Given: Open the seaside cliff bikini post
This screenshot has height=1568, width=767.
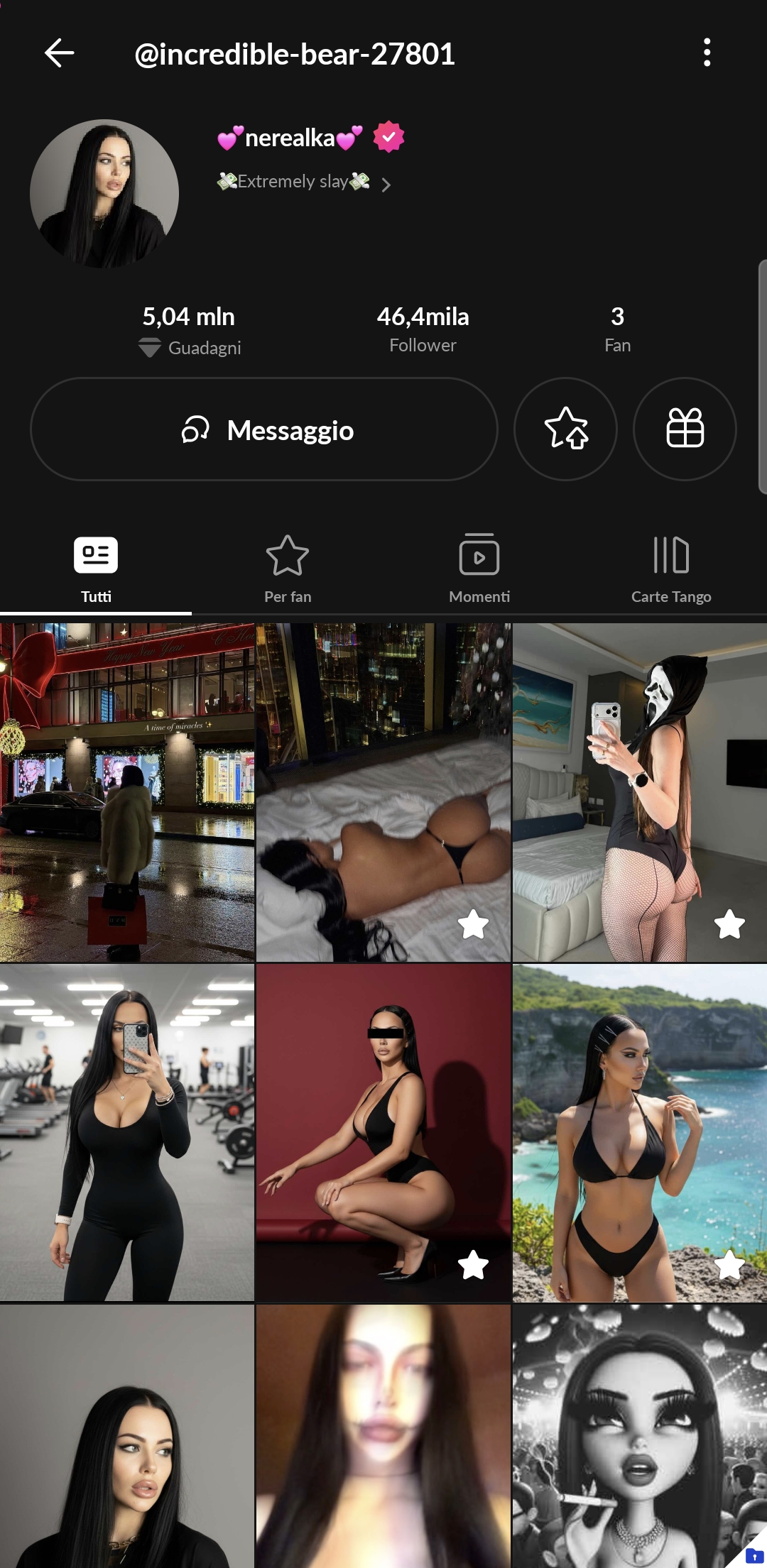Looking at the screenshot, I should 639,1132.
